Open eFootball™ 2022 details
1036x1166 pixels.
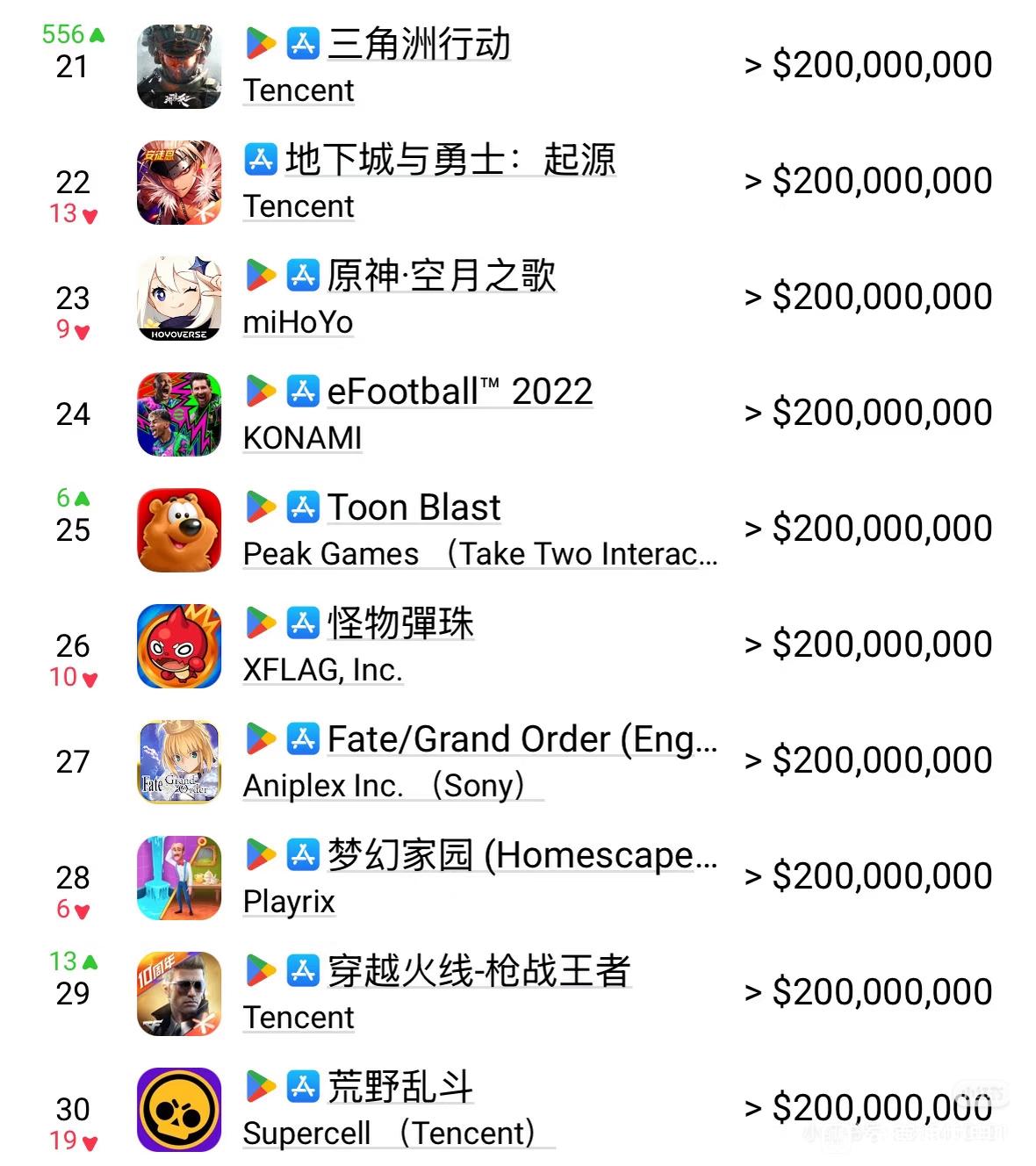(460, 392)
